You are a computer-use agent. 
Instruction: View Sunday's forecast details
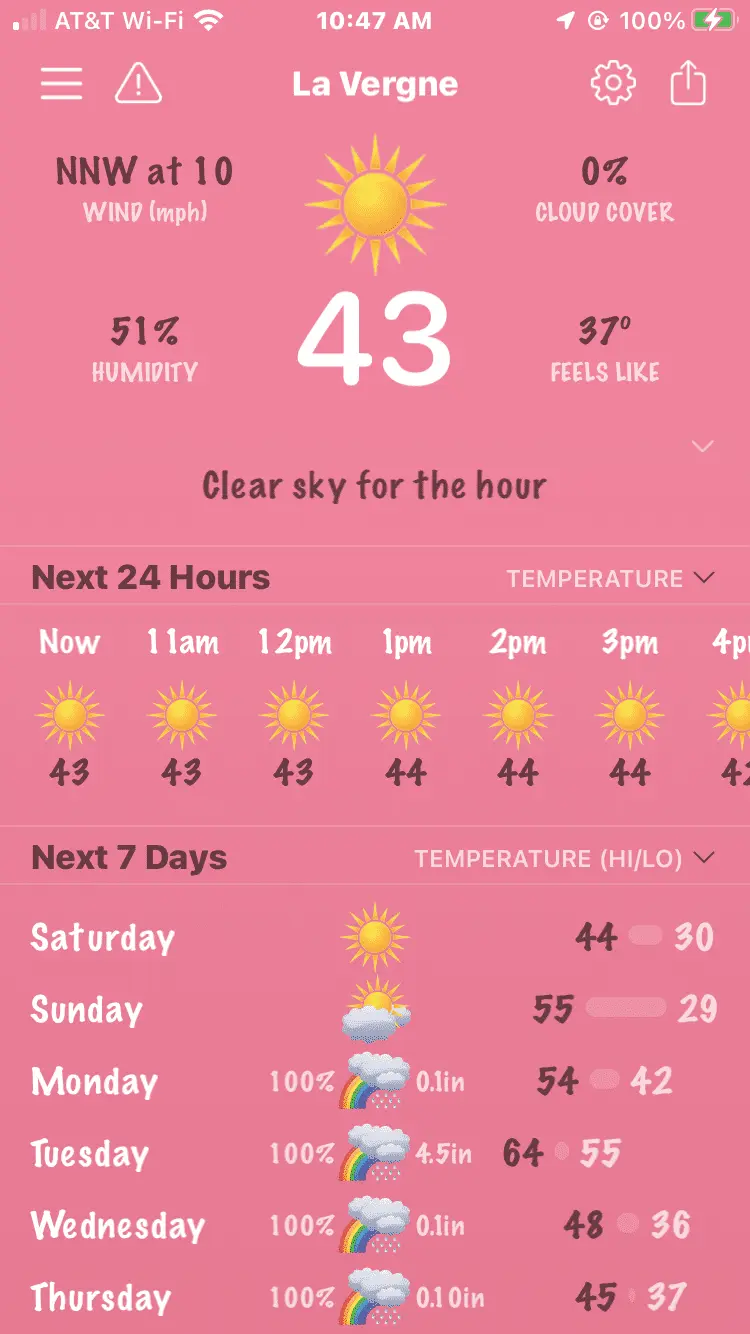375,1009
